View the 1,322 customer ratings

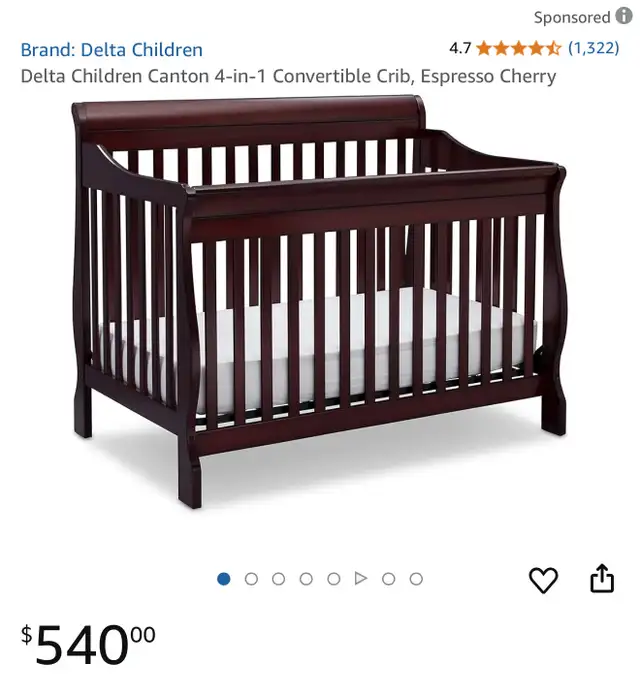point(594,47)
